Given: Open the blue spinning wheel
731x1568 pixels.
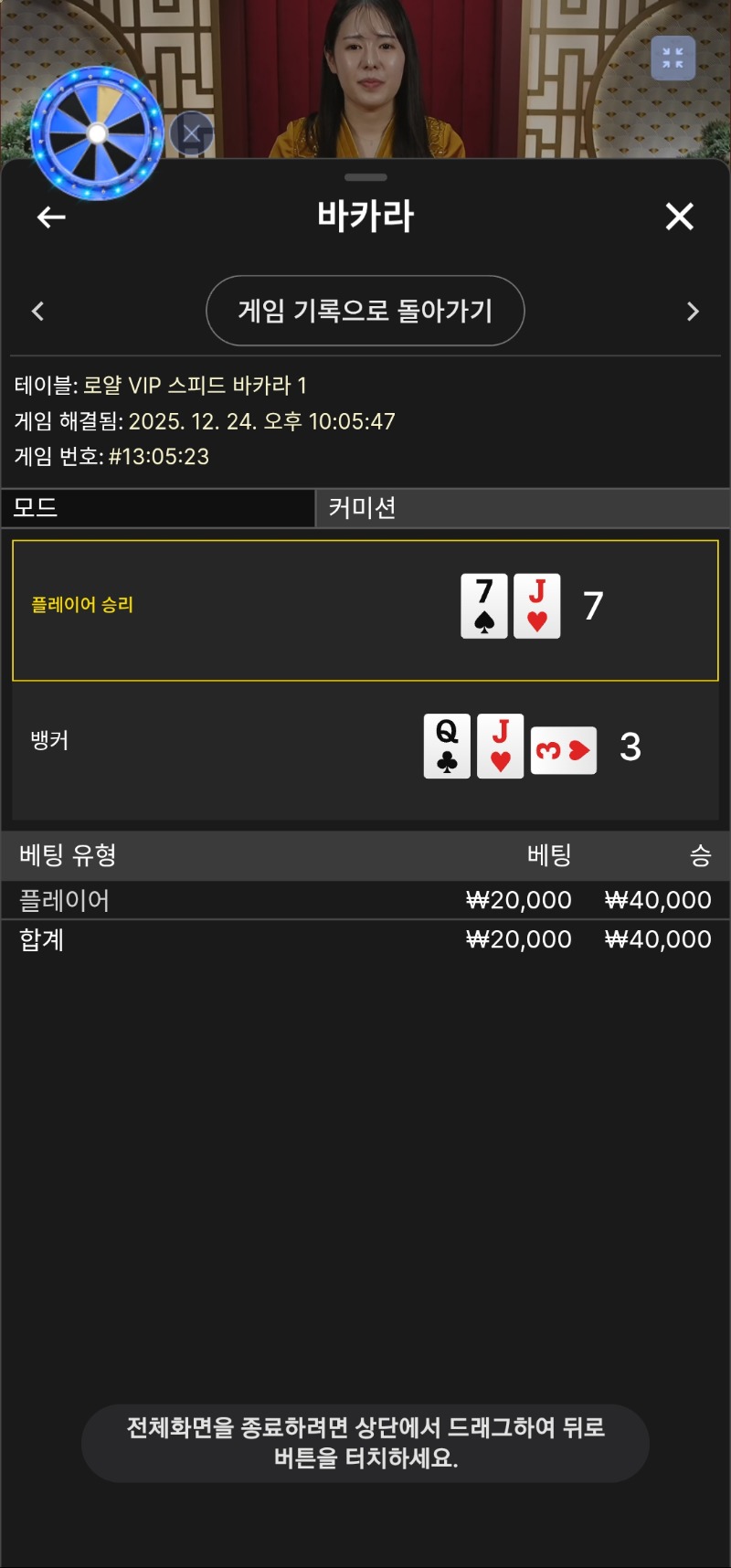Looking at the screenshot, I should (x=97, y=133).
